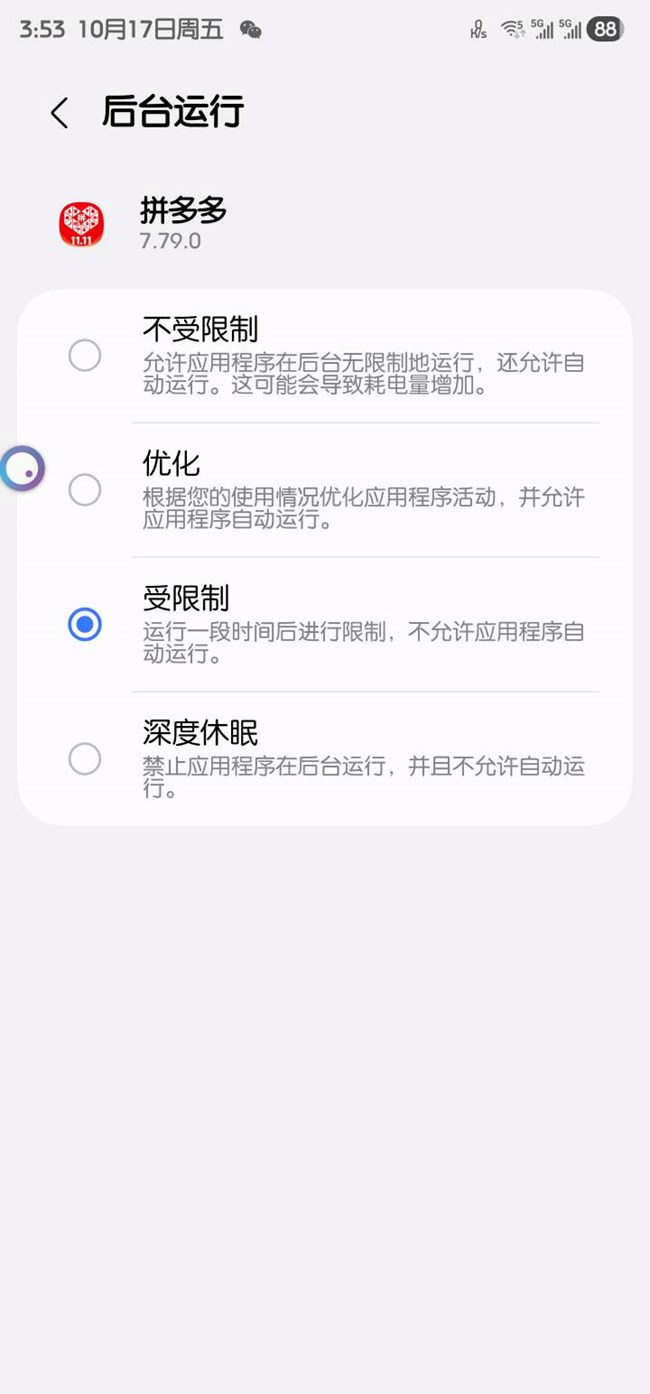650x1394 pixels.
Task: Select the 受限制 radio button
Action: 85,625
